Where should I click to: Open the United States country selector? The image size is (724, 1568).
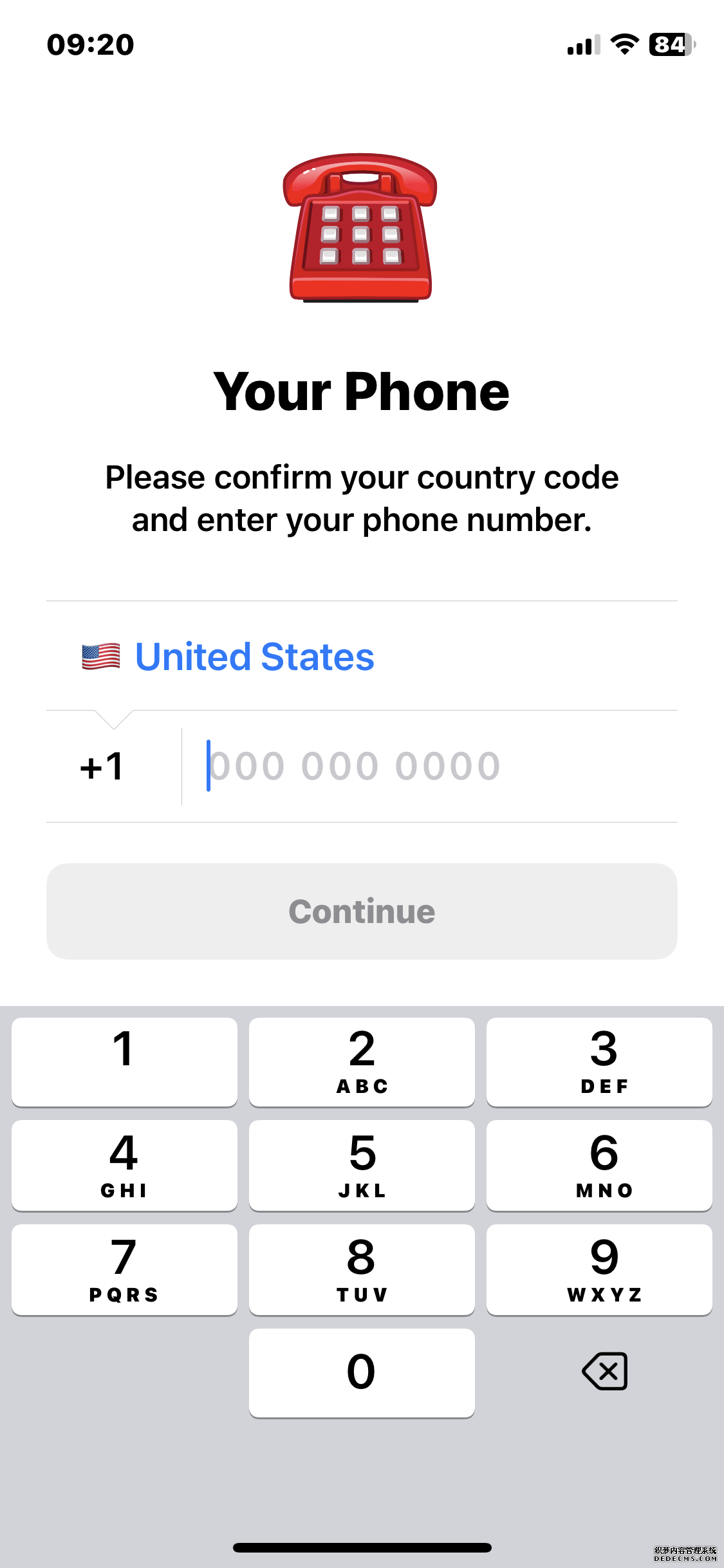tap(362, 656)
